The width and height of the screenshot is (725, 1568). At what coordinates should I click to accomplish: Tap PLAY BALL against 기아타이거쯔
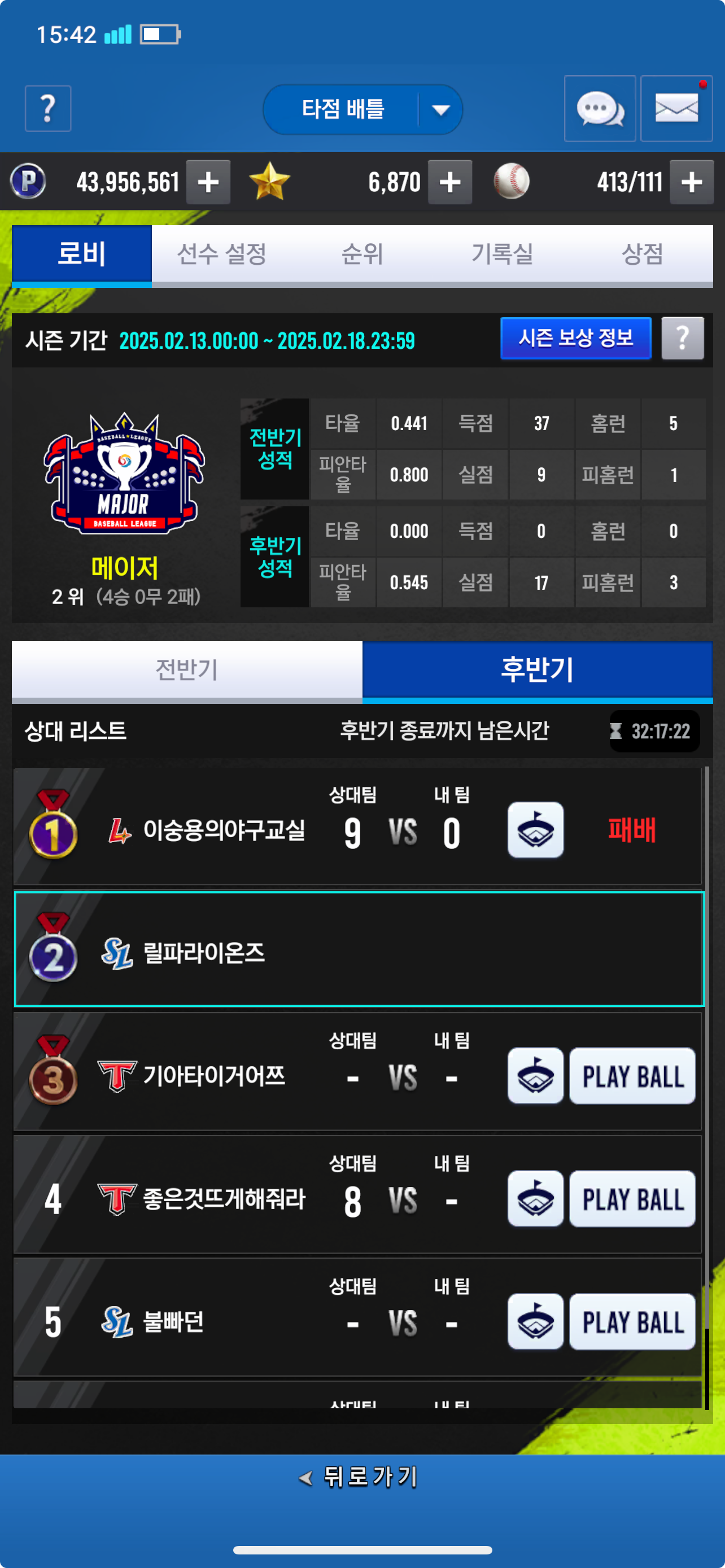pos(632,1076)
